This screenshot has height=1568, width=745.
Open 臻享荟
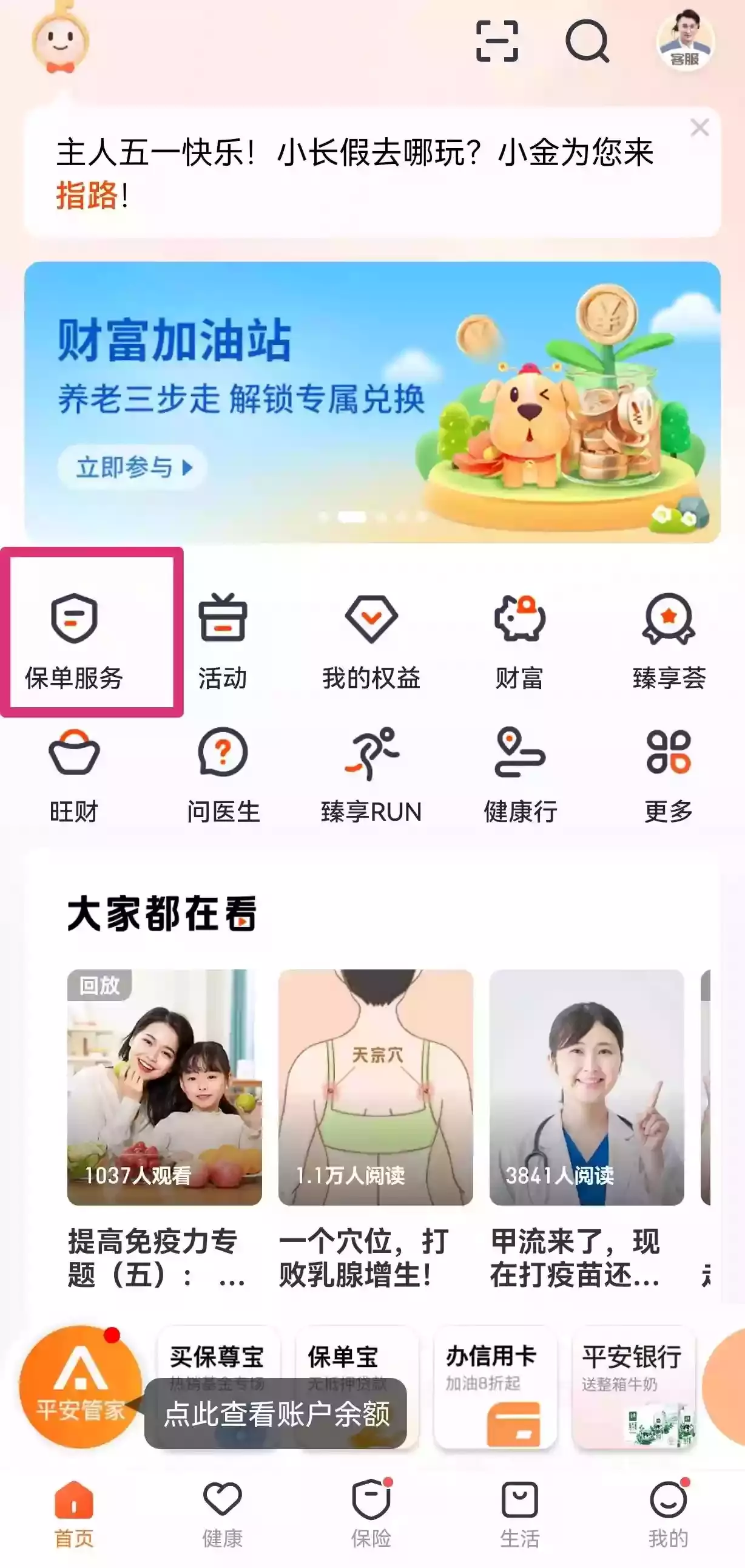(669, 640)
